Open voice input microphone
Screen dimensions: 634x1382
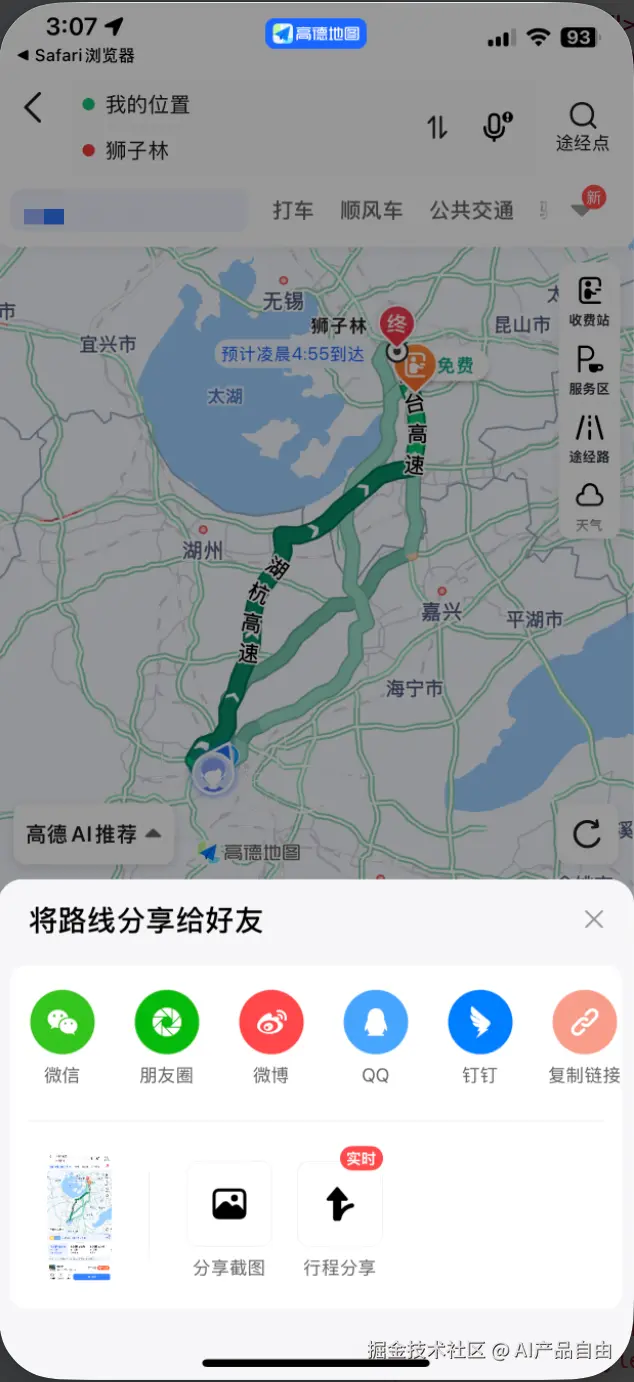[496, 127]
